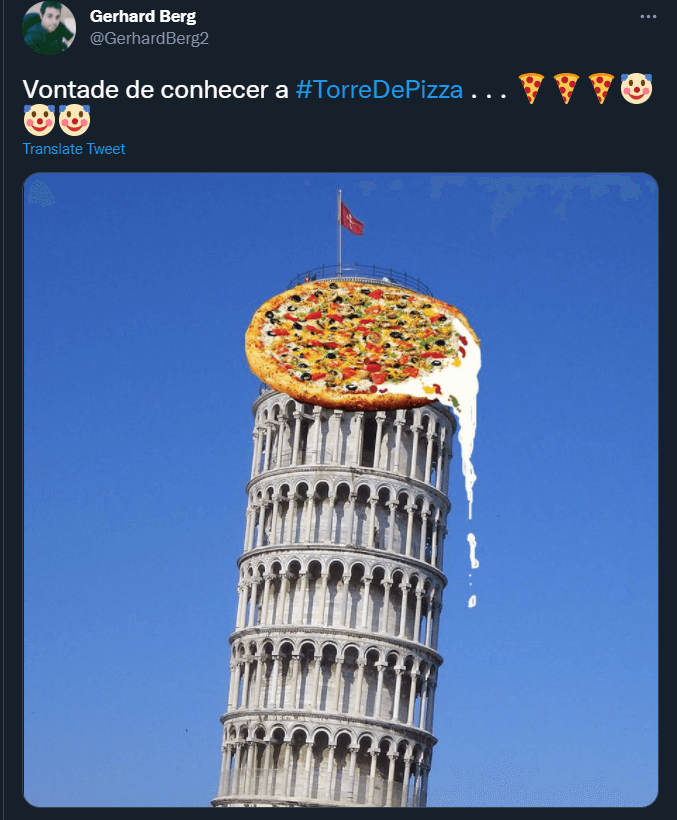Screen dimensions: 677x820
Task: View the @GerhardBerg2 handle profile
Action: click(x=149, y=38)
